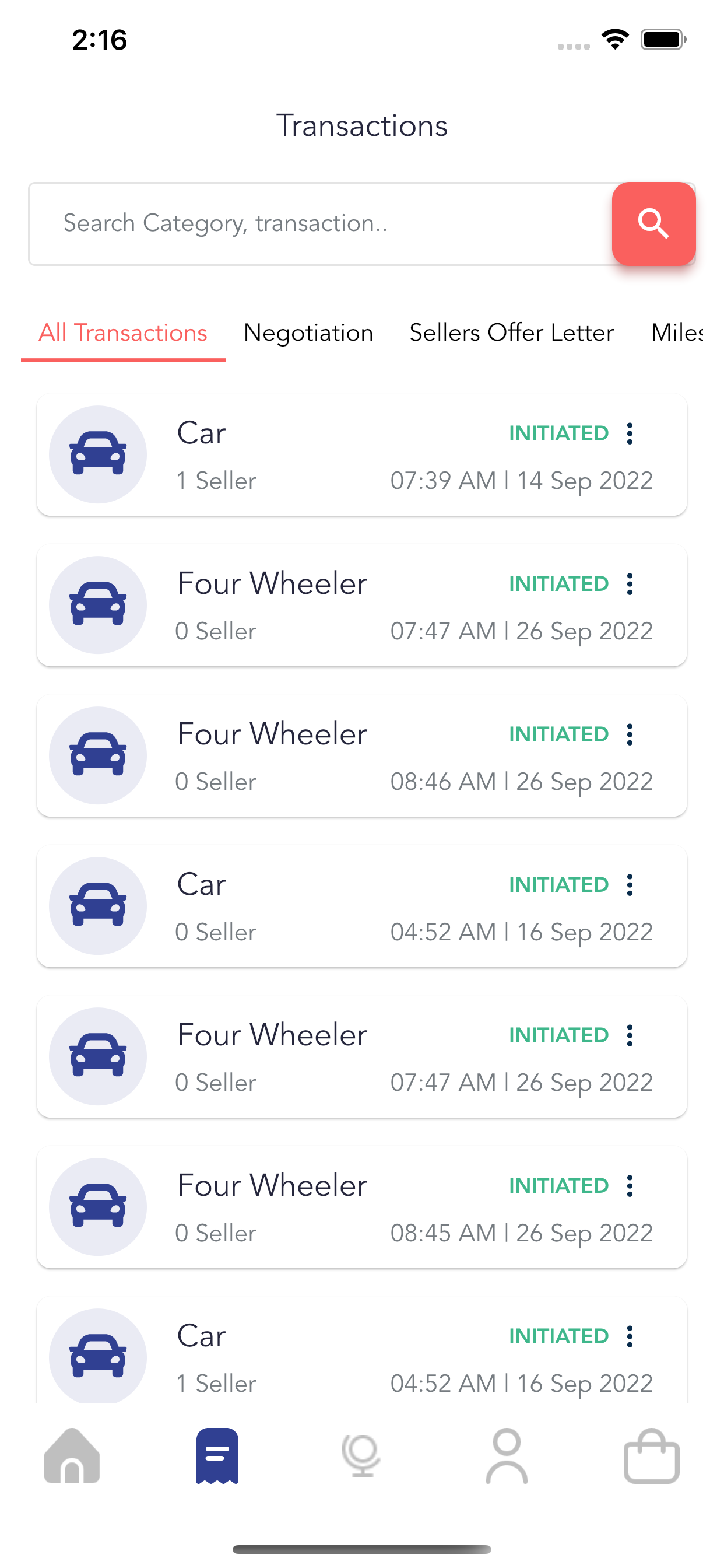Open the overflow menu for the 08:46 AM transaction
The width and height of the screenshot is (724, 1568).
(x=630, y=734)
